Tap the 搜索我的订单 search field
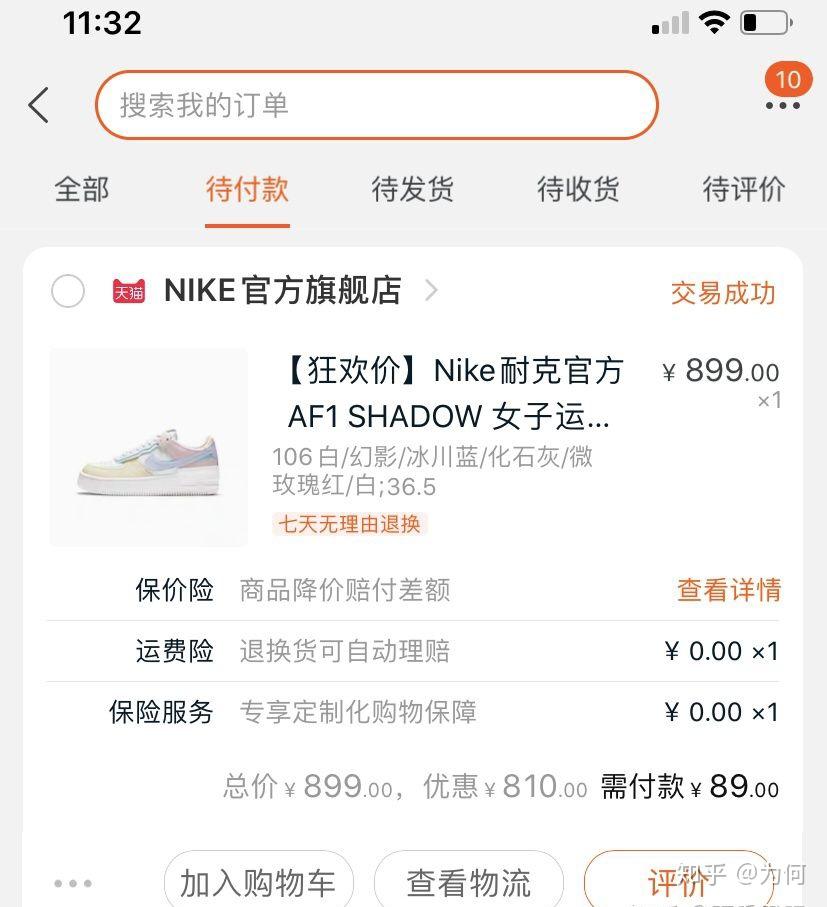 pyautogui.click(x=376, y=105)
